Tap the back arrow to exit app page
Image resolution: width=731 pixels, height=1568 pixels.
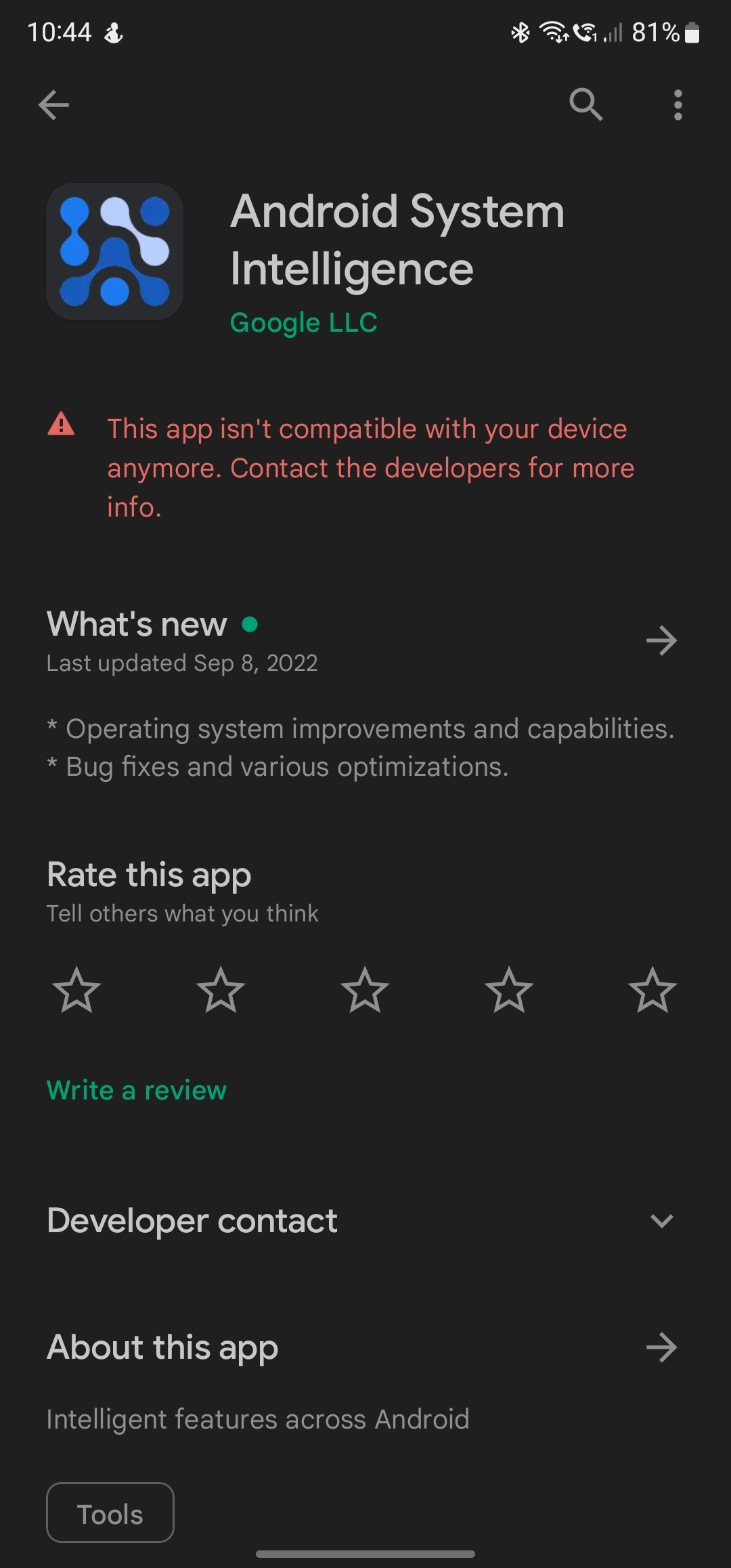[x=54, y=104]
